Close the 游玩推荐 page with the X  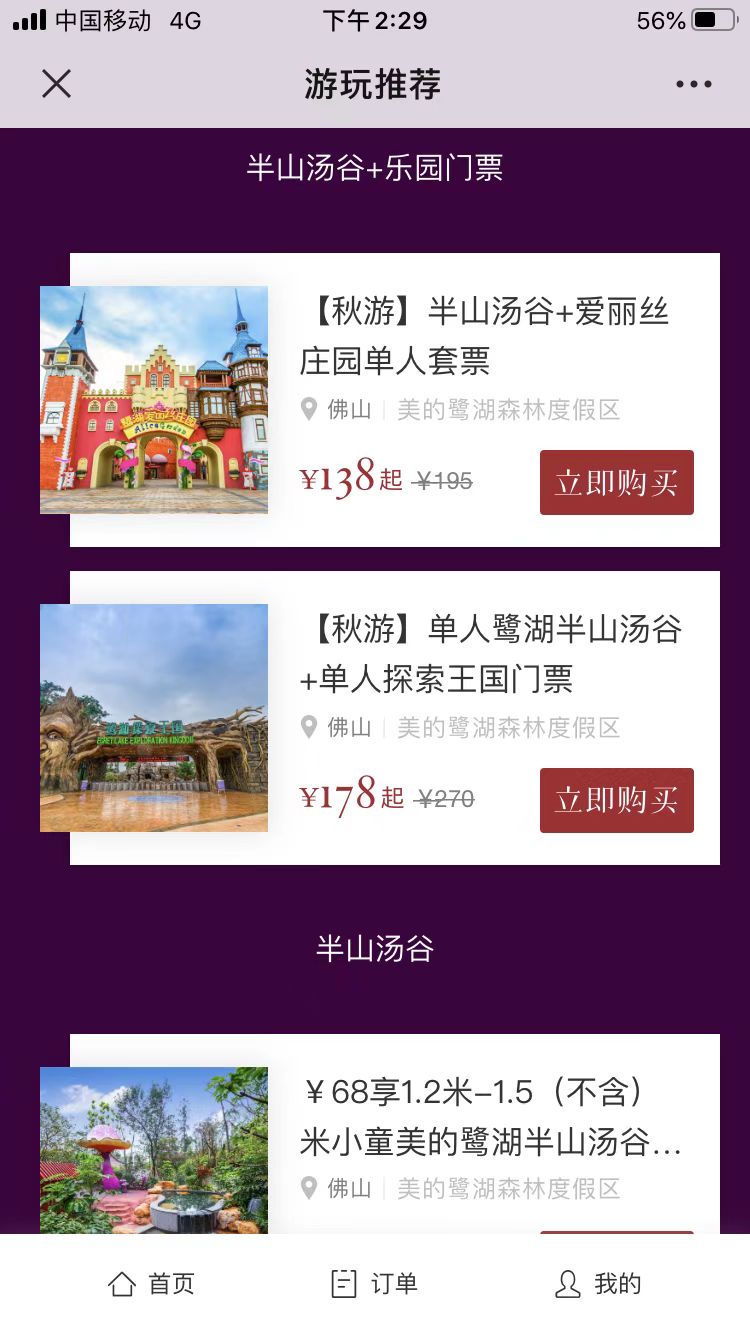pyautogui.click(x=56, y=84)
